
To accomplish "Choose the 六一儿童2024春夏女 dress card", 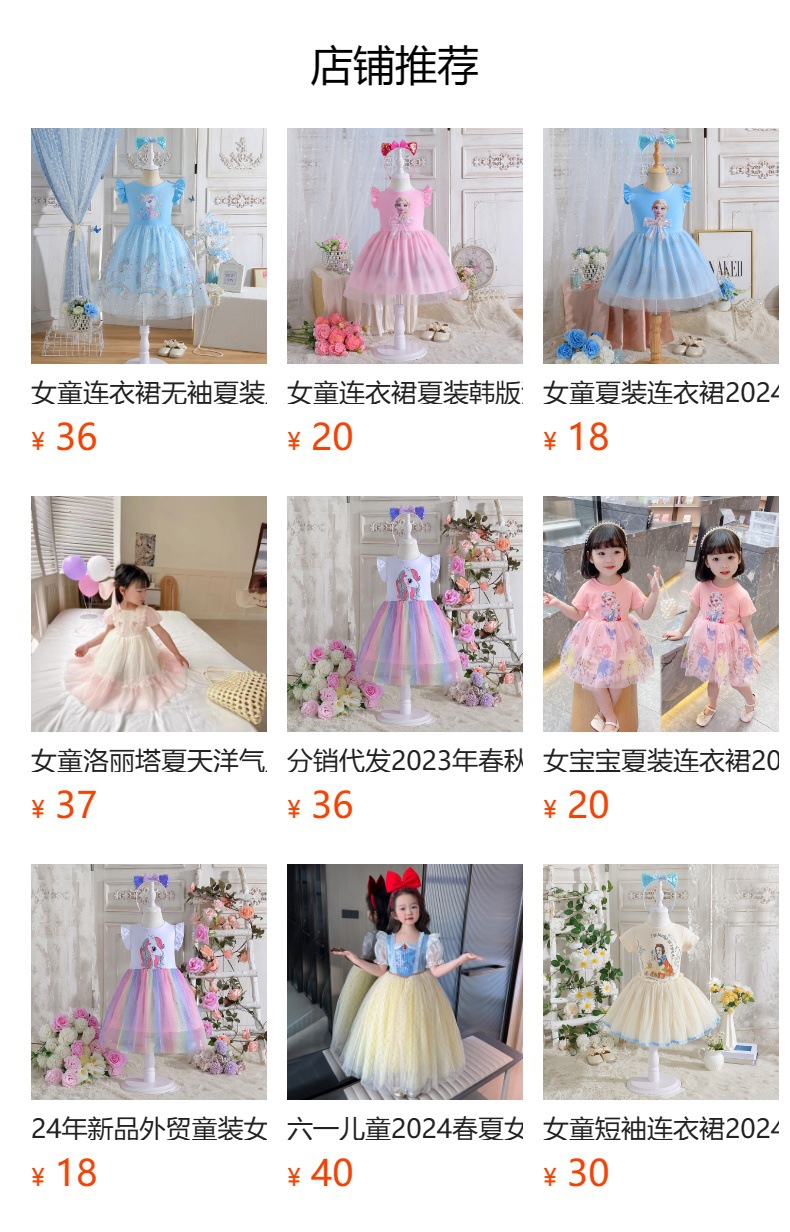I will (x=404, y=982).
